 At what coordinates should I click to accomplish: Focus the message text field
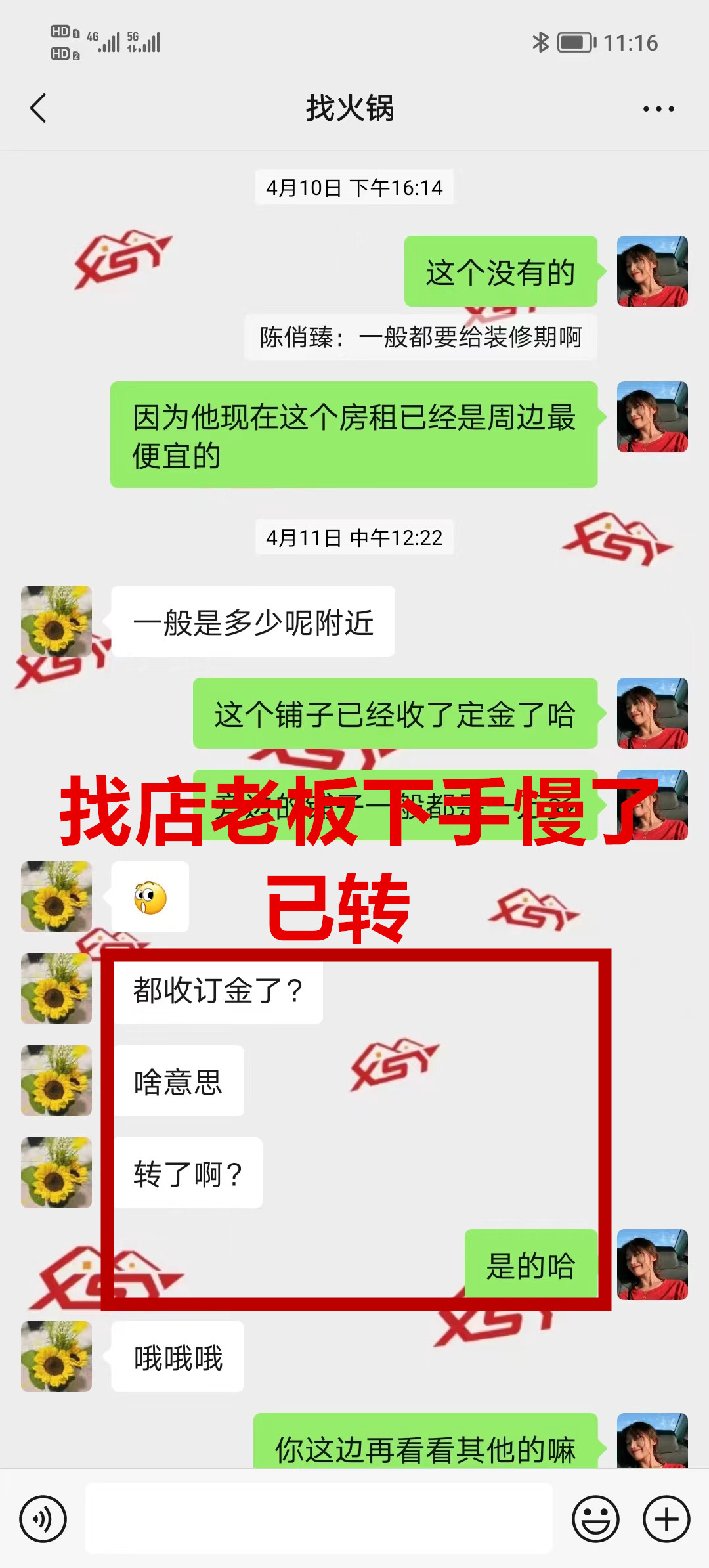coord(319,1519)
